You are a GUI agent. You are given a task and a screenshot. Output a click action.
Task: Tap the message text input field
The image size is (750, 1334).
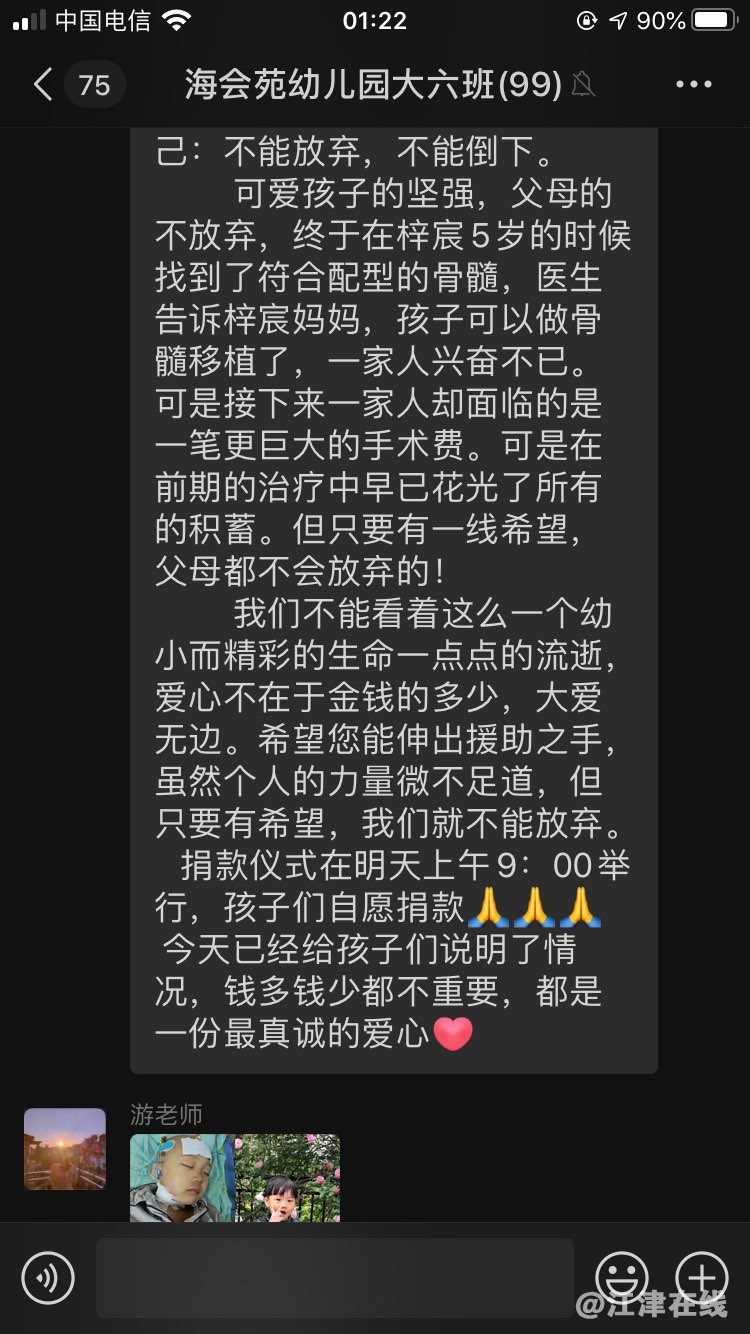point(335,1277)
